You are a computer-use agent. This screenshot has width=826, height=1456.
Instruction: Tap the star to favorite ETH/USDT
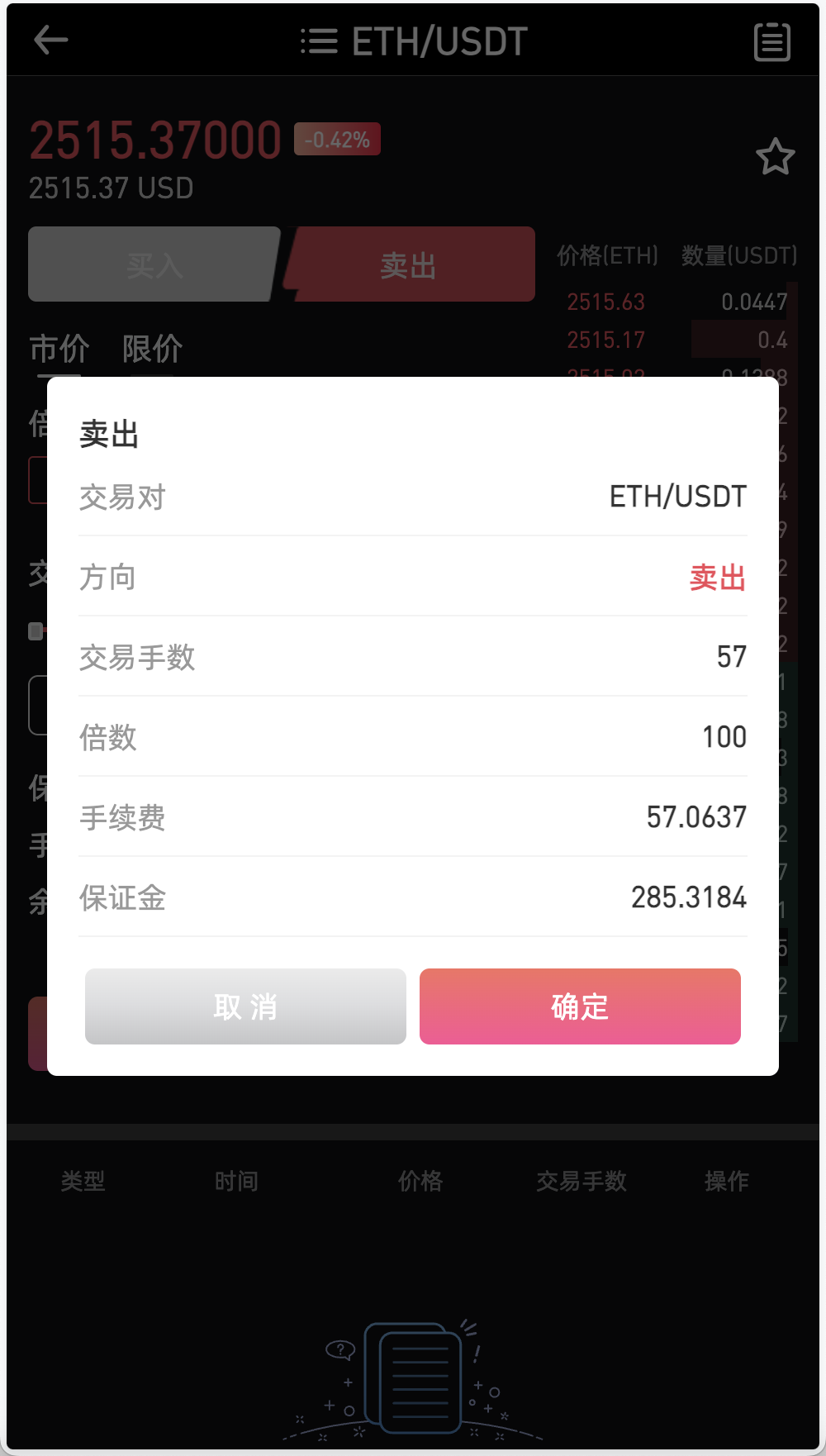775,157
